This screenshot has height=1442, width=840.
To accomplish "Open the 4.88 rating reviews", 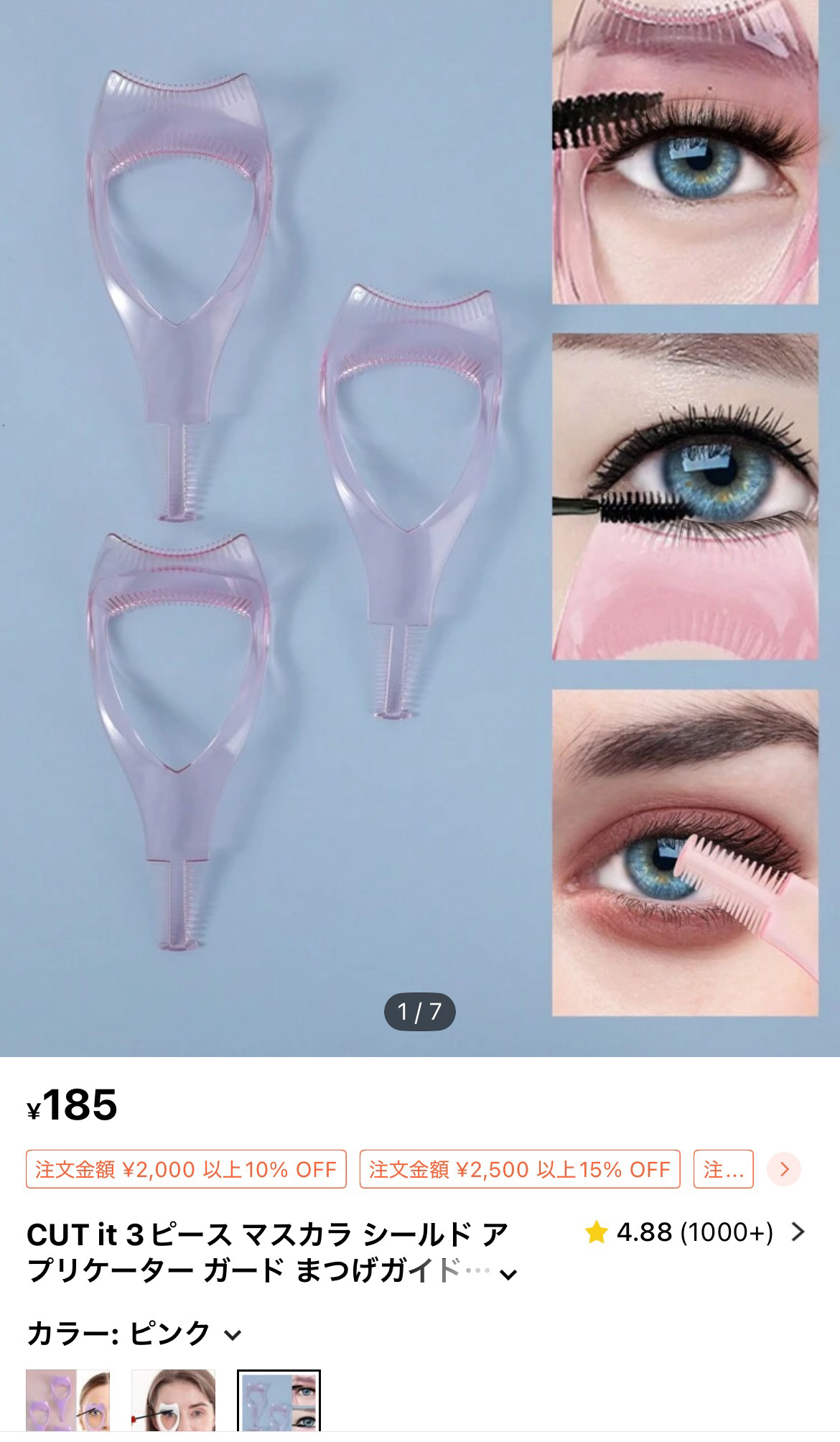I will click(695, 1232).
